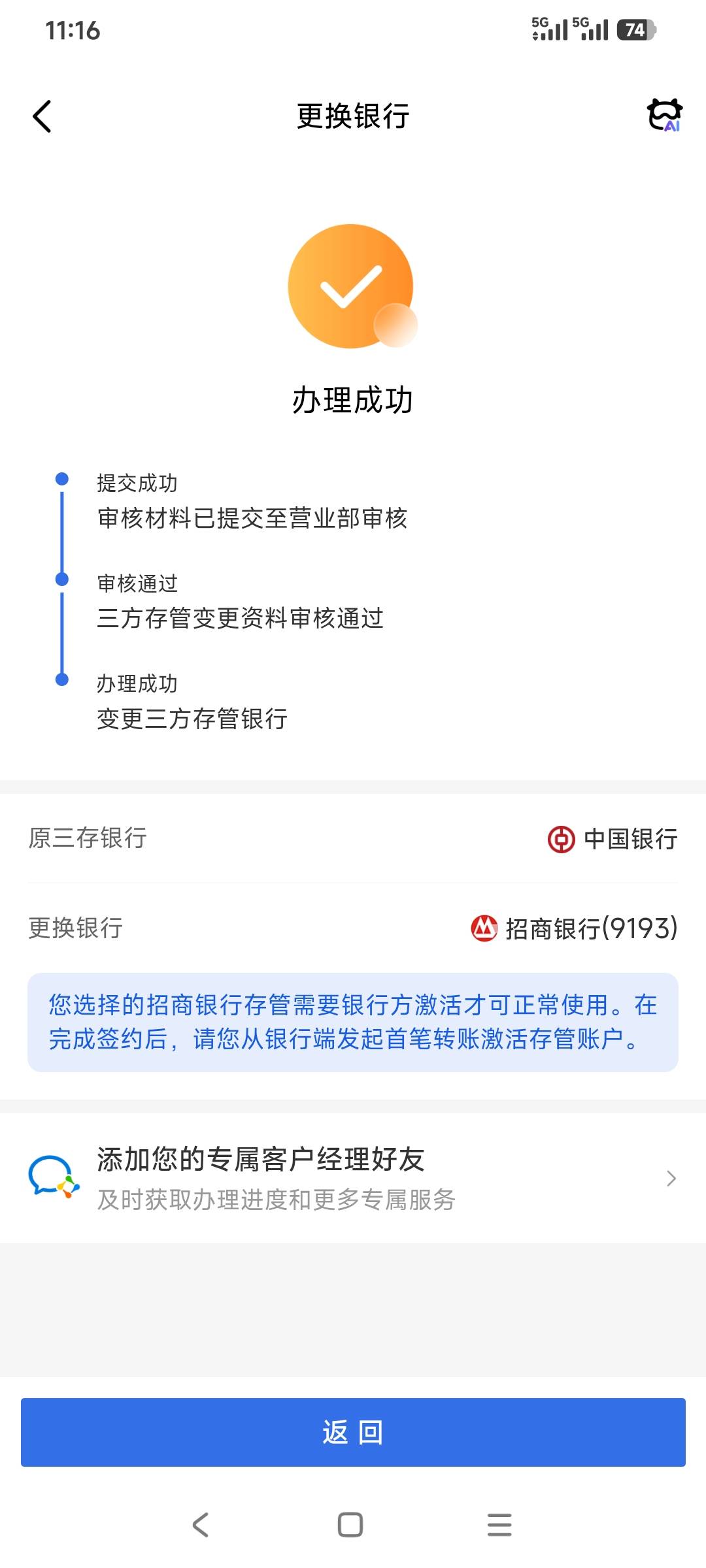Viewport: 706px width, 1568px height.
Task: Tap the system back navigation button
Action: coord(201,1525)
